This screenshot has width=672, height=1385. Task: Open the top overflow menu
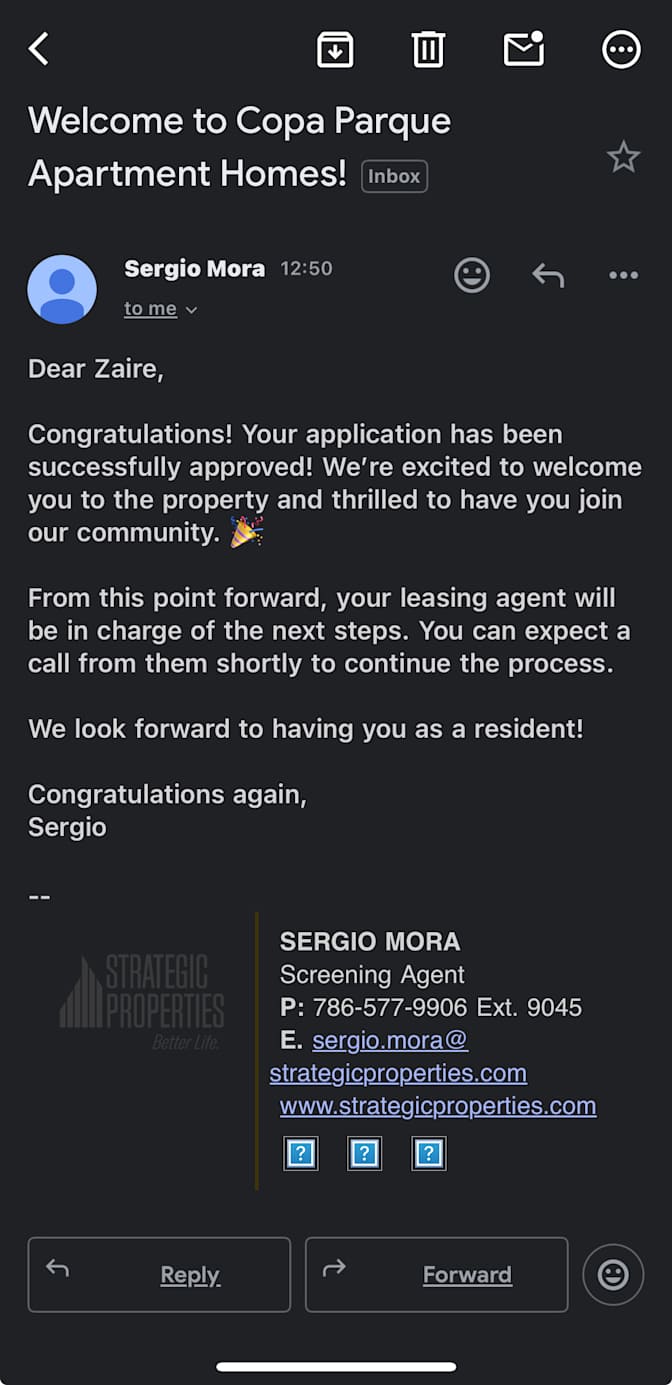coord(621,49)
